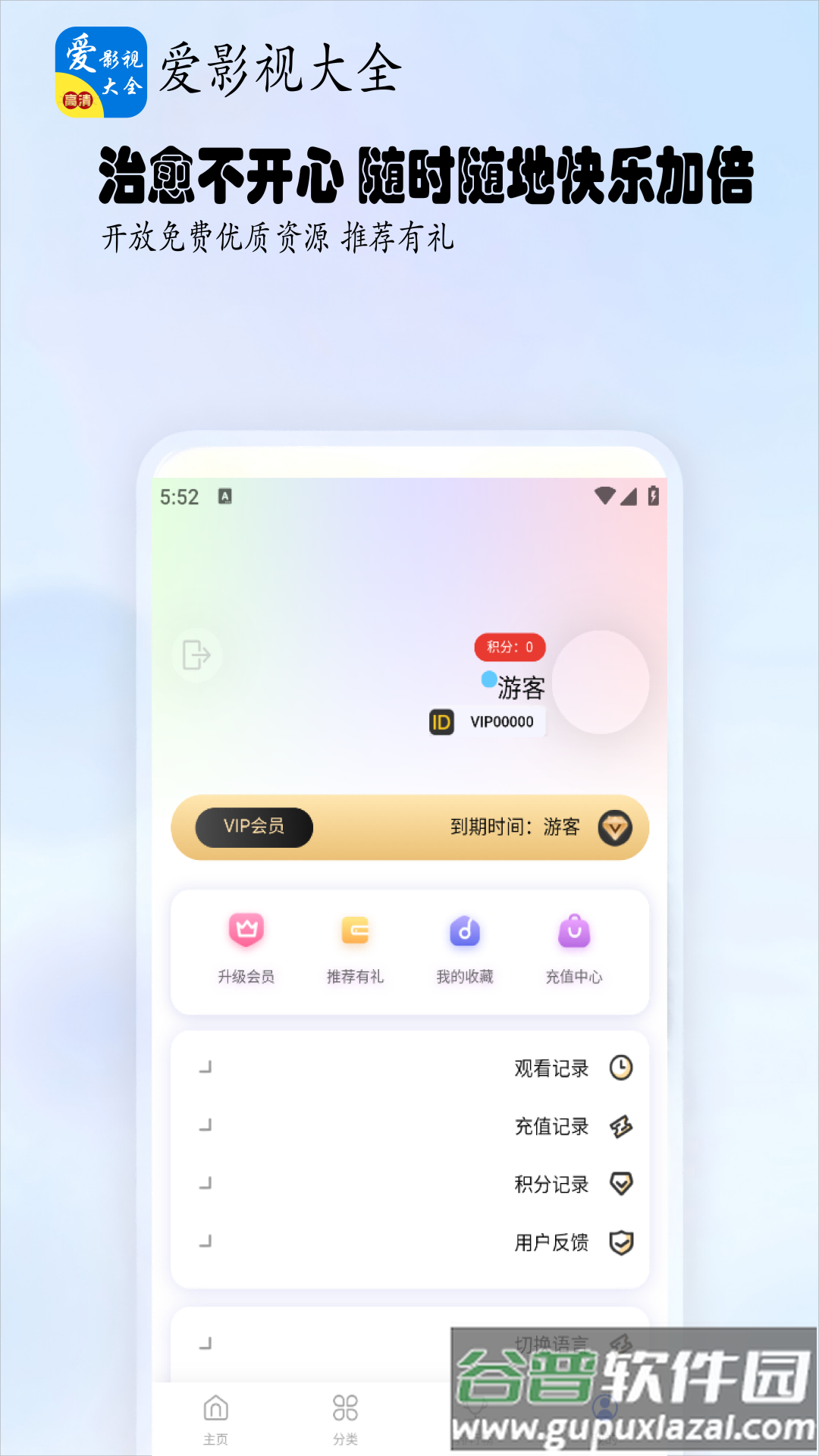819x1456 pixels.
Task: Click the 观看记录 clock history icon
Action: coord(620,1067)
